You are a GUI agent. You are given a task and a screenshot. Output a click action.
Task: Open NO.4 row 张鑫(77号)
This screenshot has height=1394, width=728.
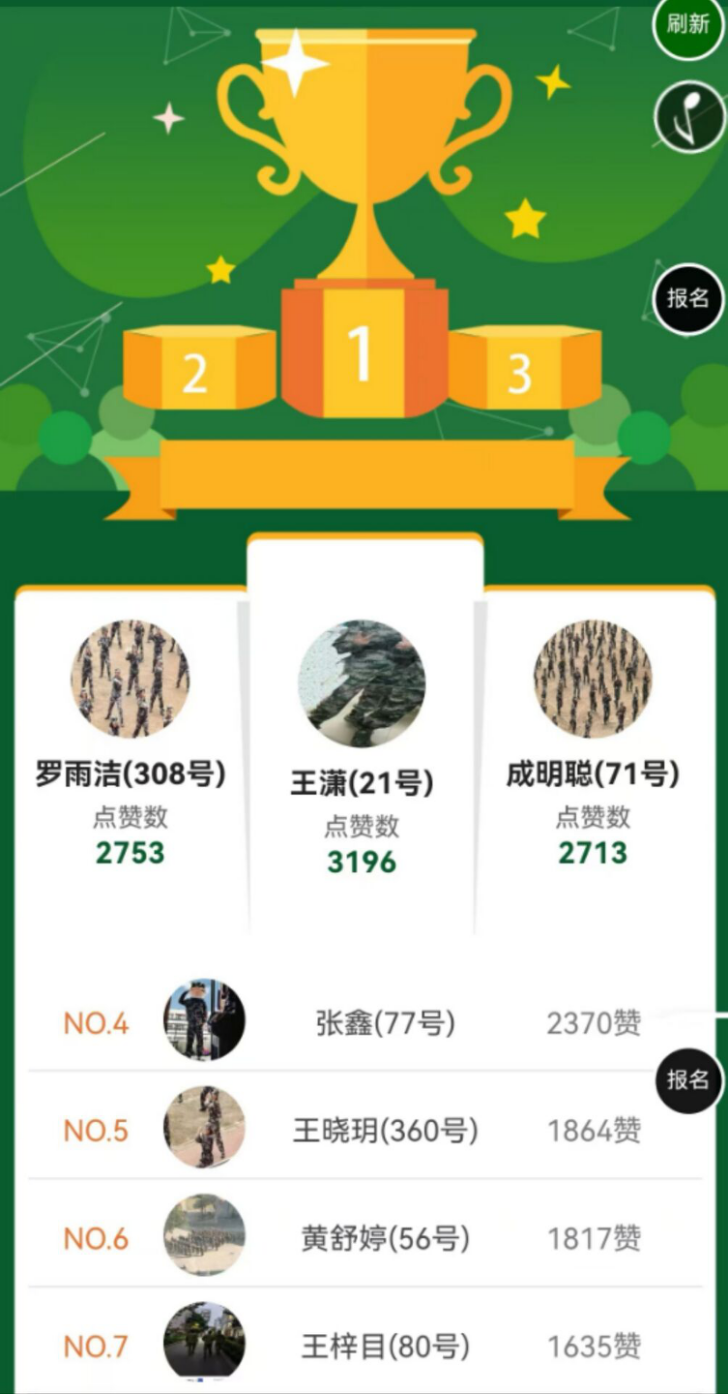365,1022
